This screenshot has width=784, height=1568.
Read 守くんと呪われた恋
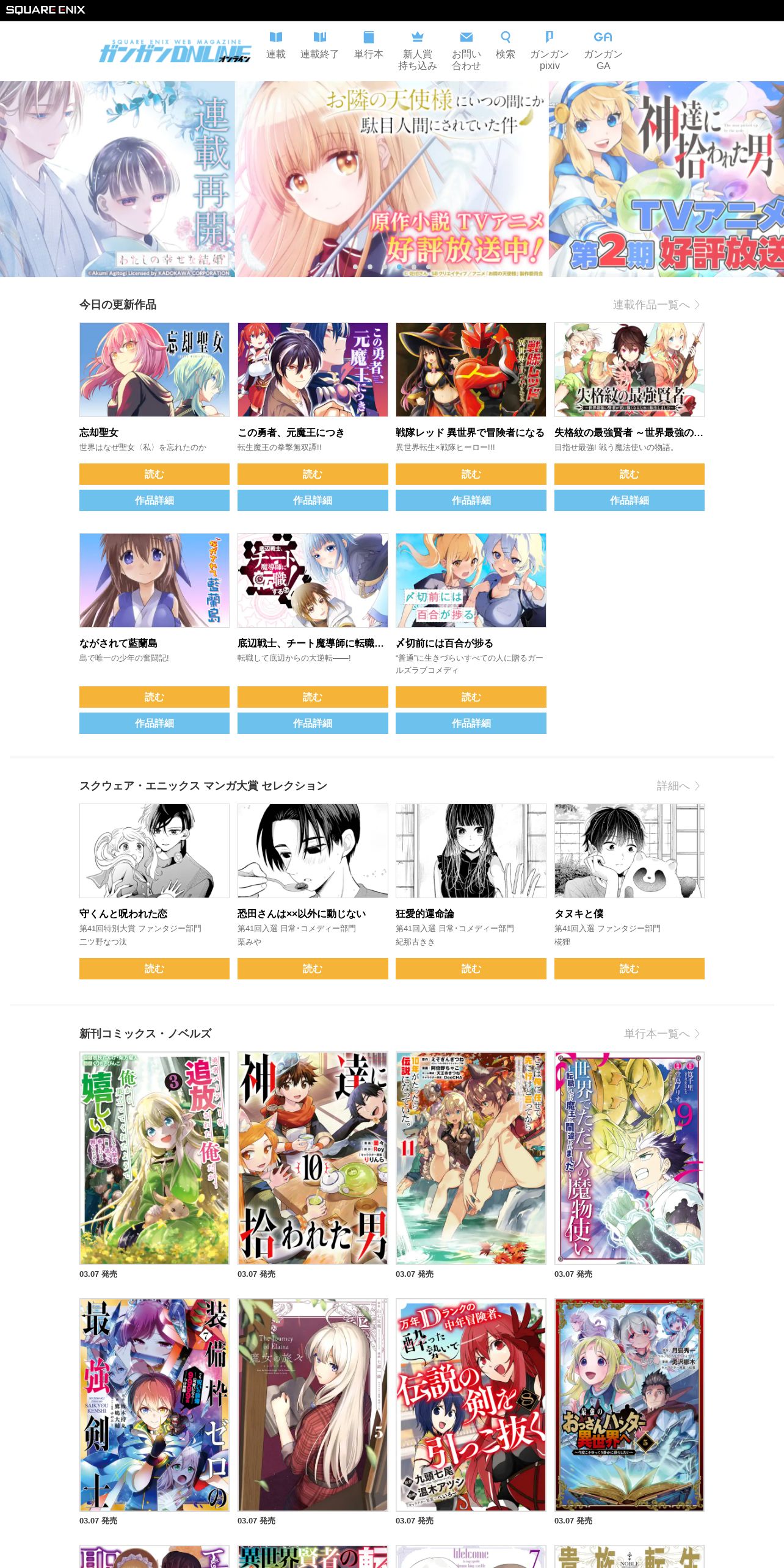click(x=154, y=968)
